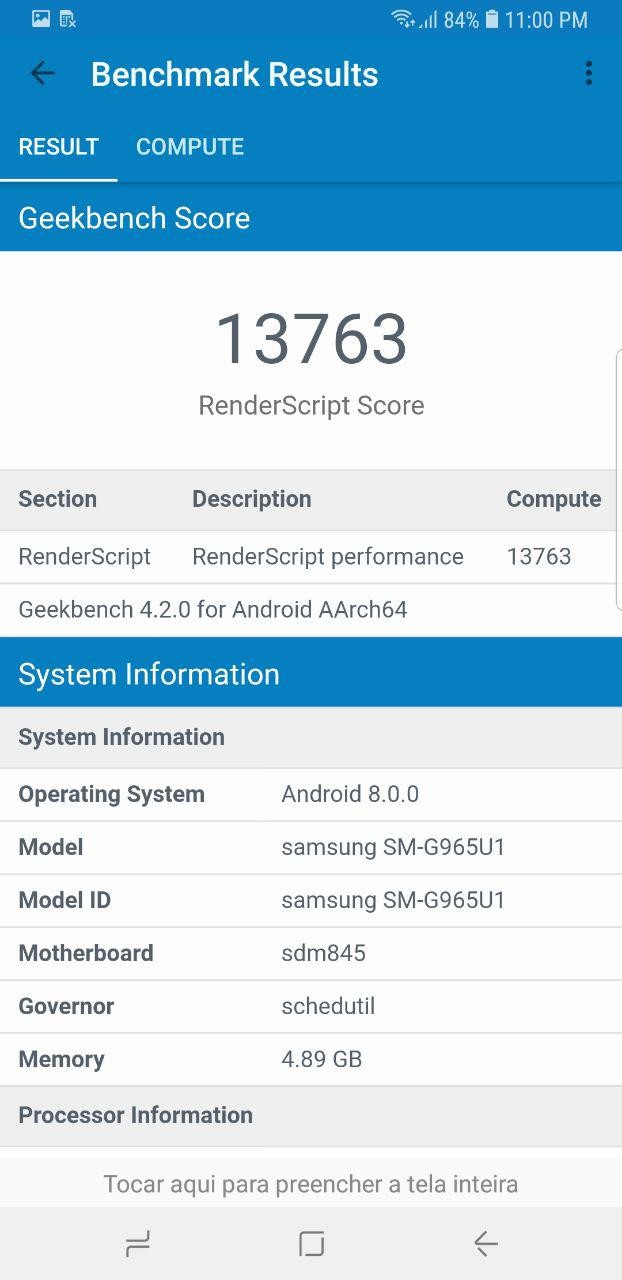
Task: Go back from Benchmark Results
Action: (42, 73)
